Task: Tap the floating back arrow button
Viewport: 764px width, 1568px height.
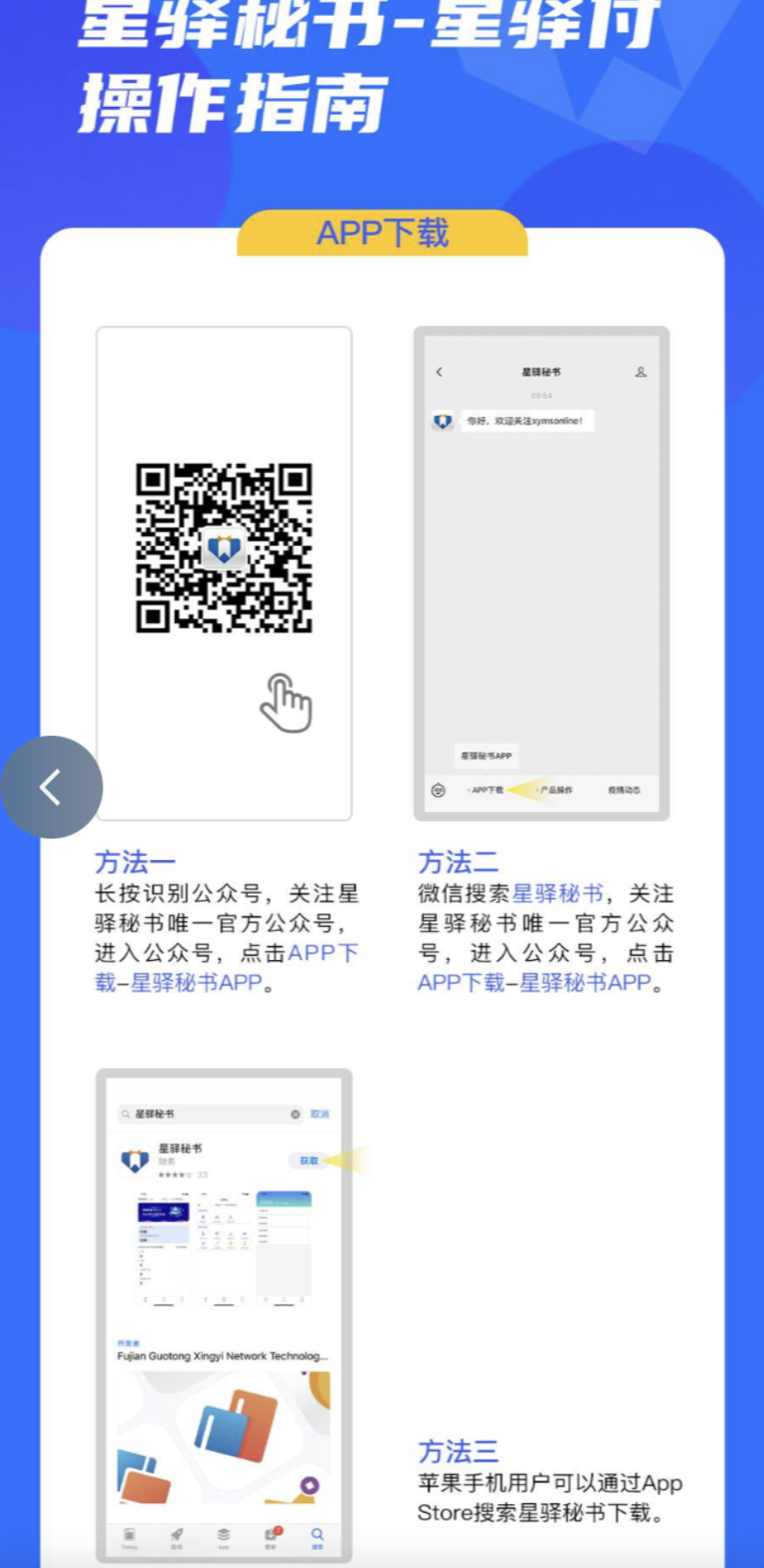Action: [x=51, y=787]
